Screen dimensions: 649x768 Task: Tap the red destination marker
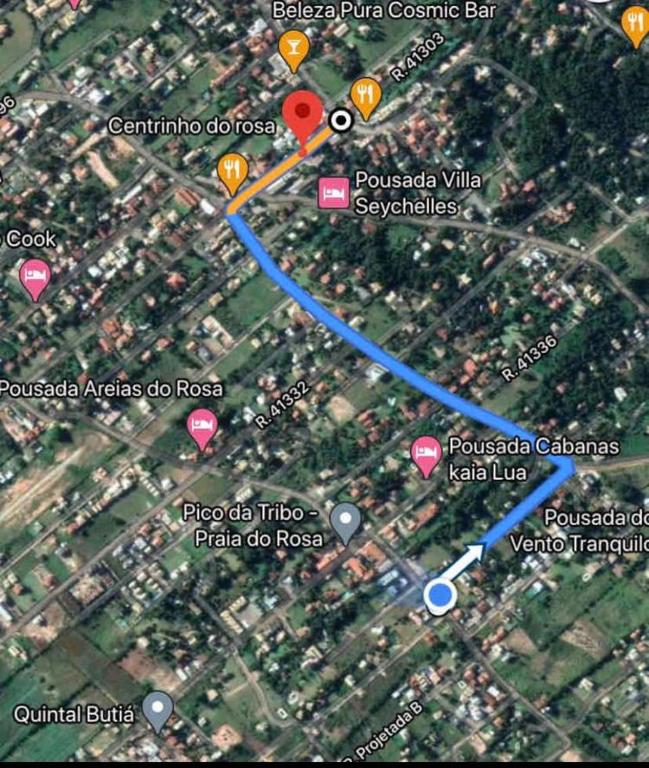pyautogui.click(x=302, y=115)
